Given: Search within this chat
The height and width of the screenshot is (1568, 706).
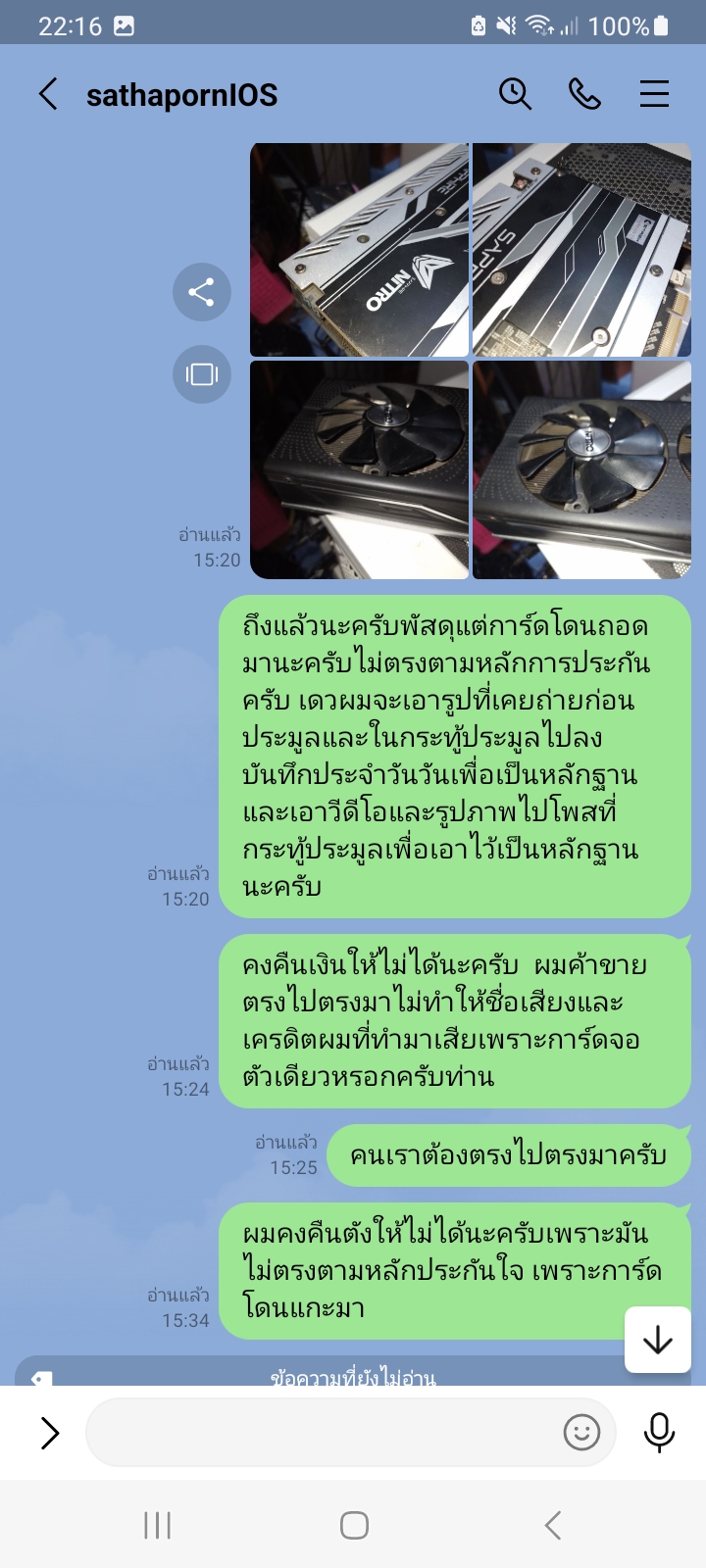Looking at the screenshot, I should [515, 94].
